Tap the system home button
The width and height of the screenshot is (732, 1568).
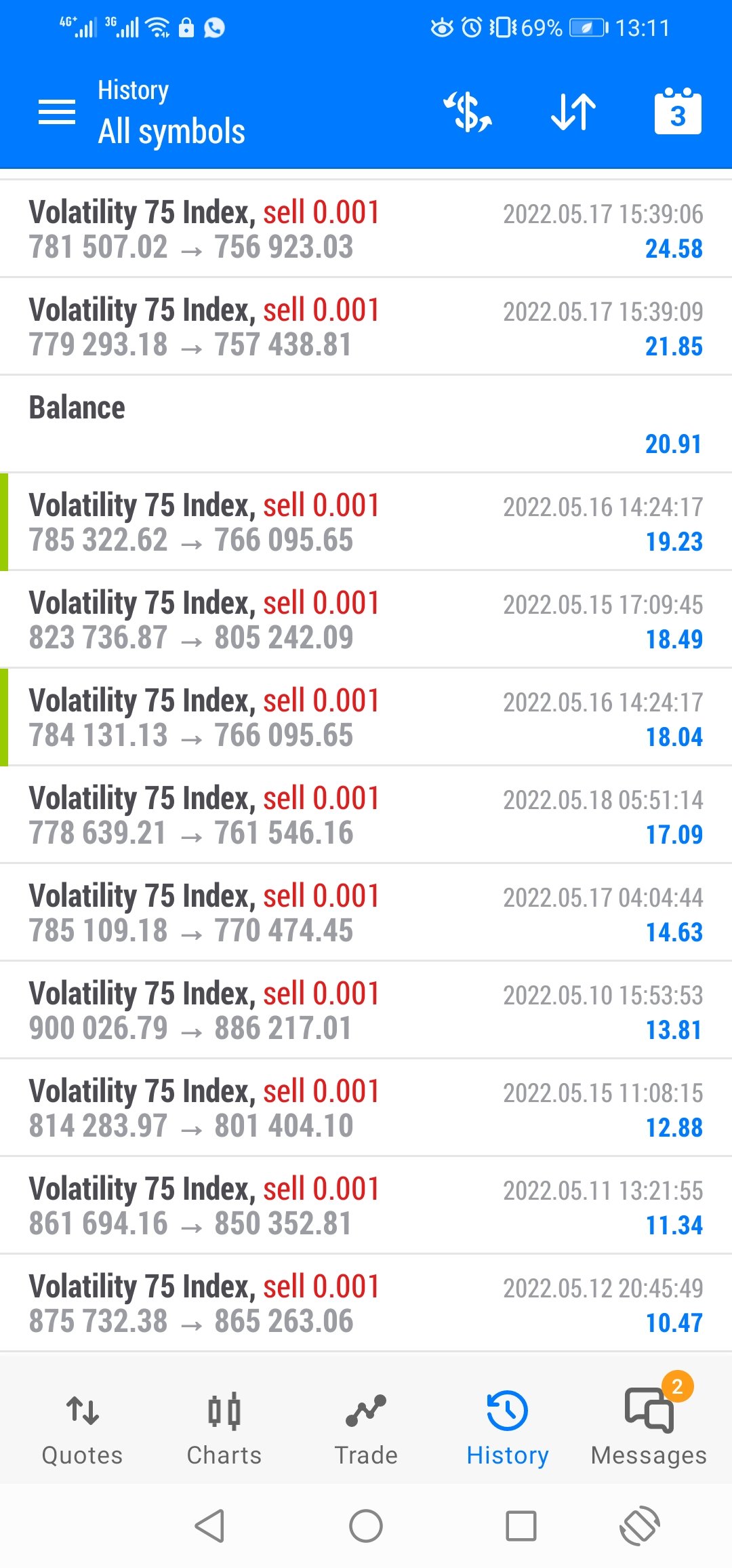(x=366, y=1526)
